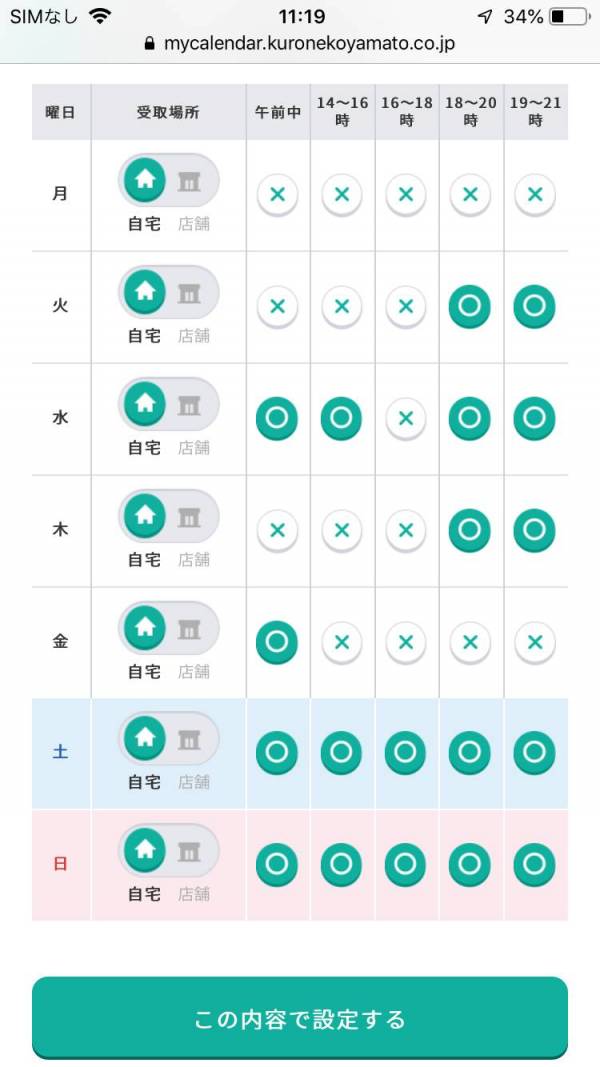Disable Saturday's 14〜16時 slot
The height and width of the screenshot is (1067, 600).
pyautogui.click(x=341, y=753)
